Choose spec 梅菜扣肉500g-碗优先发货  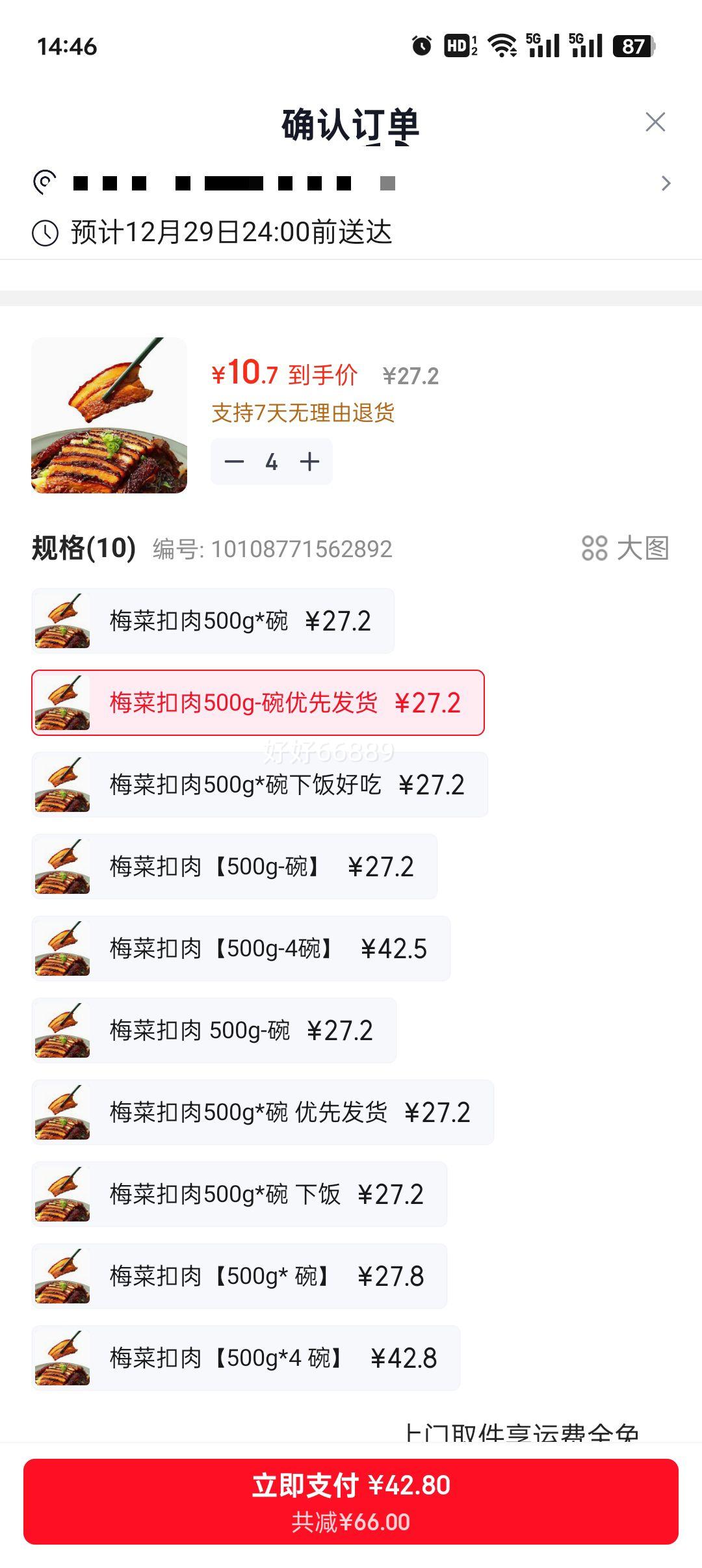[258, 703]
